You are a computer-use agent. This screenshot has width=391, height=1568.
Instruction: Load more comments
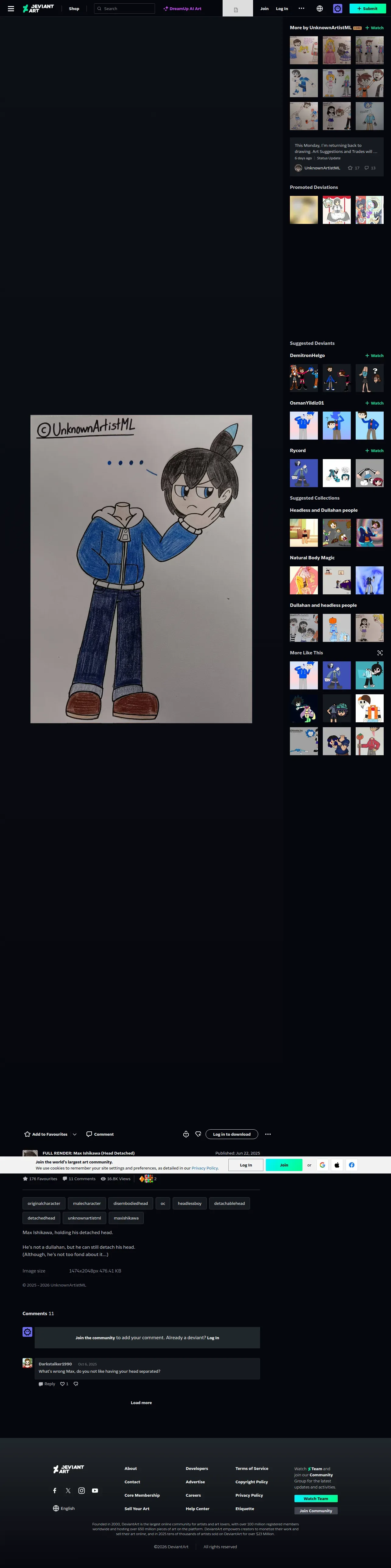[141, 1403]
